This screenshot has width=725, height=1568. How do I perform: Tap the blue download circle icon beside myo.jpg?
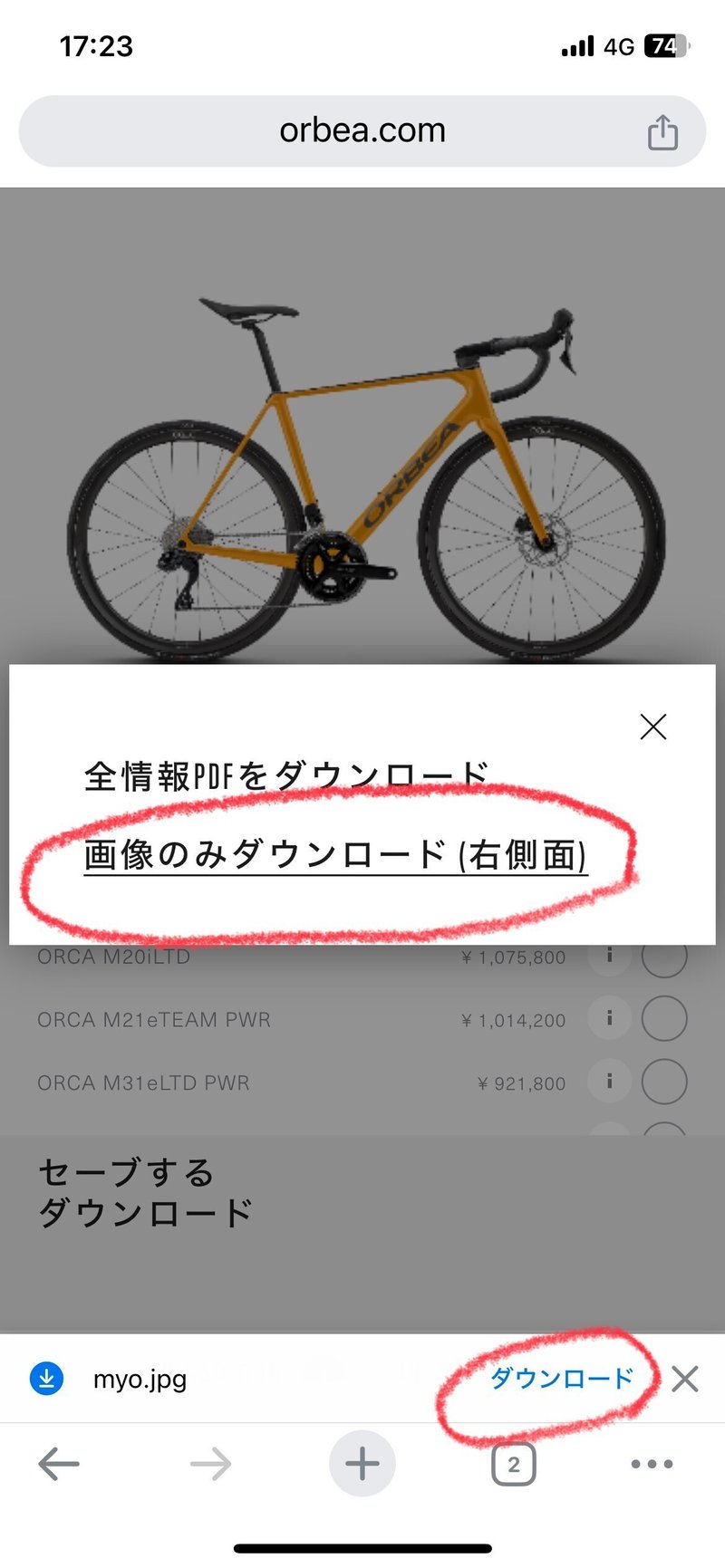(47, 1379)
